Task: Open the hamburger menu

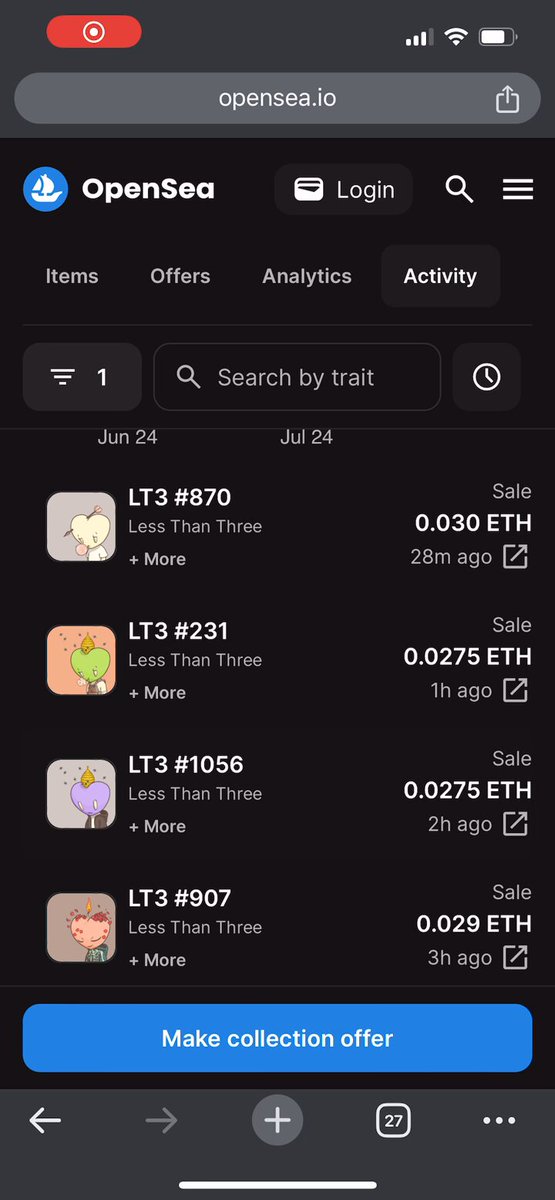Action: 518,189
